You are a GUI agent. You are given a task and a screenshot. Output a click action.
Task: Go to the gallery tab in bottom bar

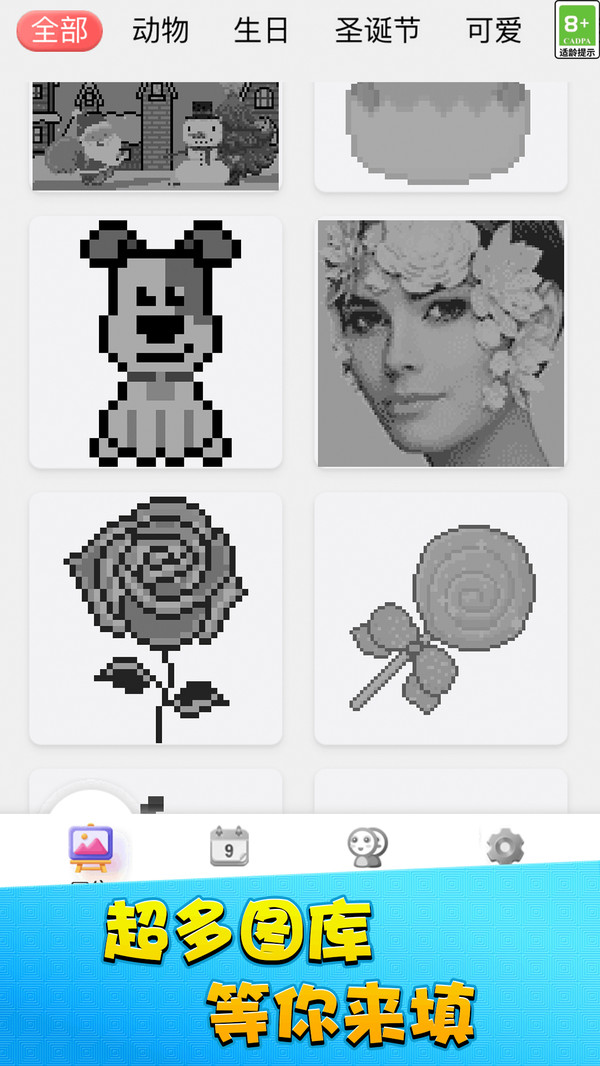(x=92, y=847)
